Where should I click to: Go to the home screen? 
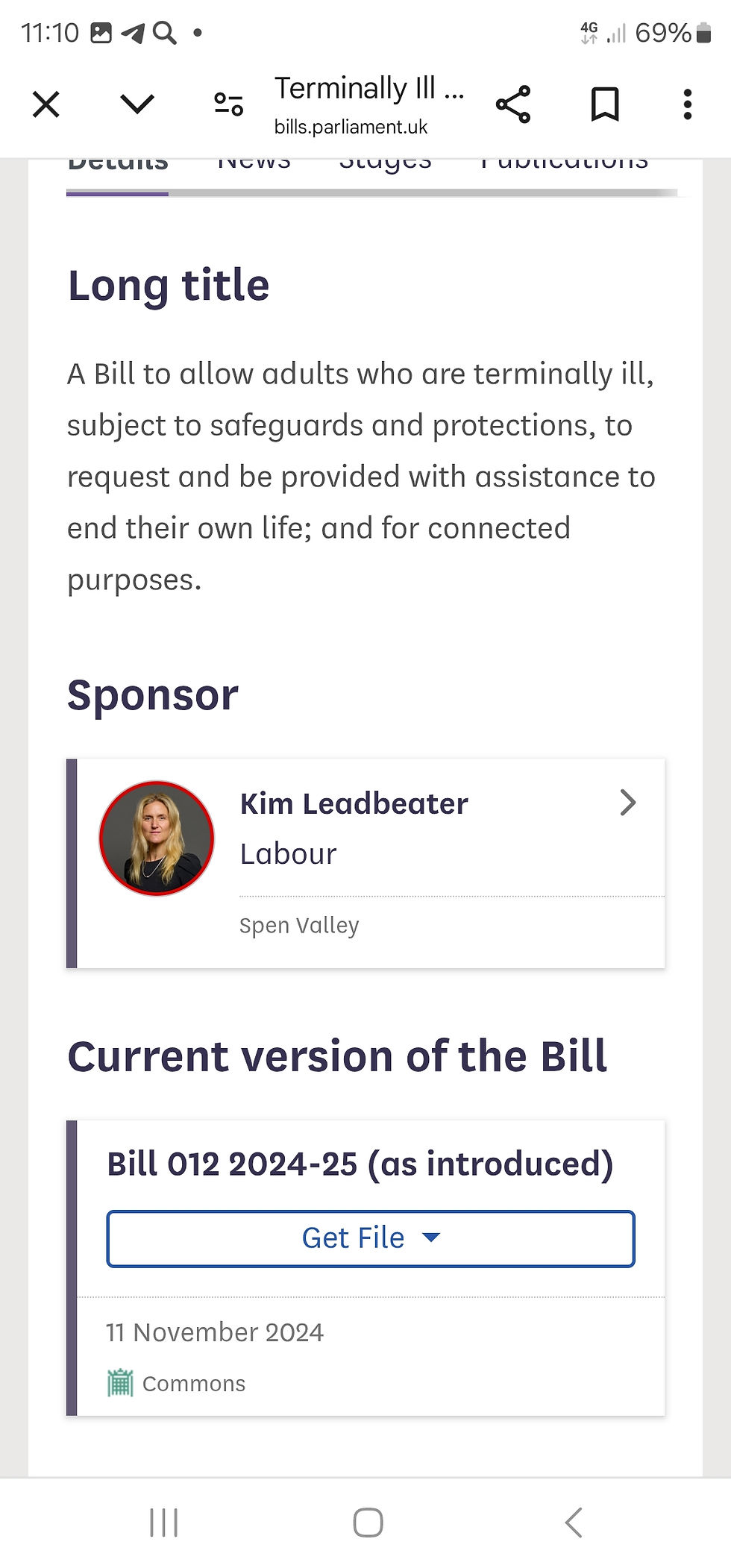368,1522
